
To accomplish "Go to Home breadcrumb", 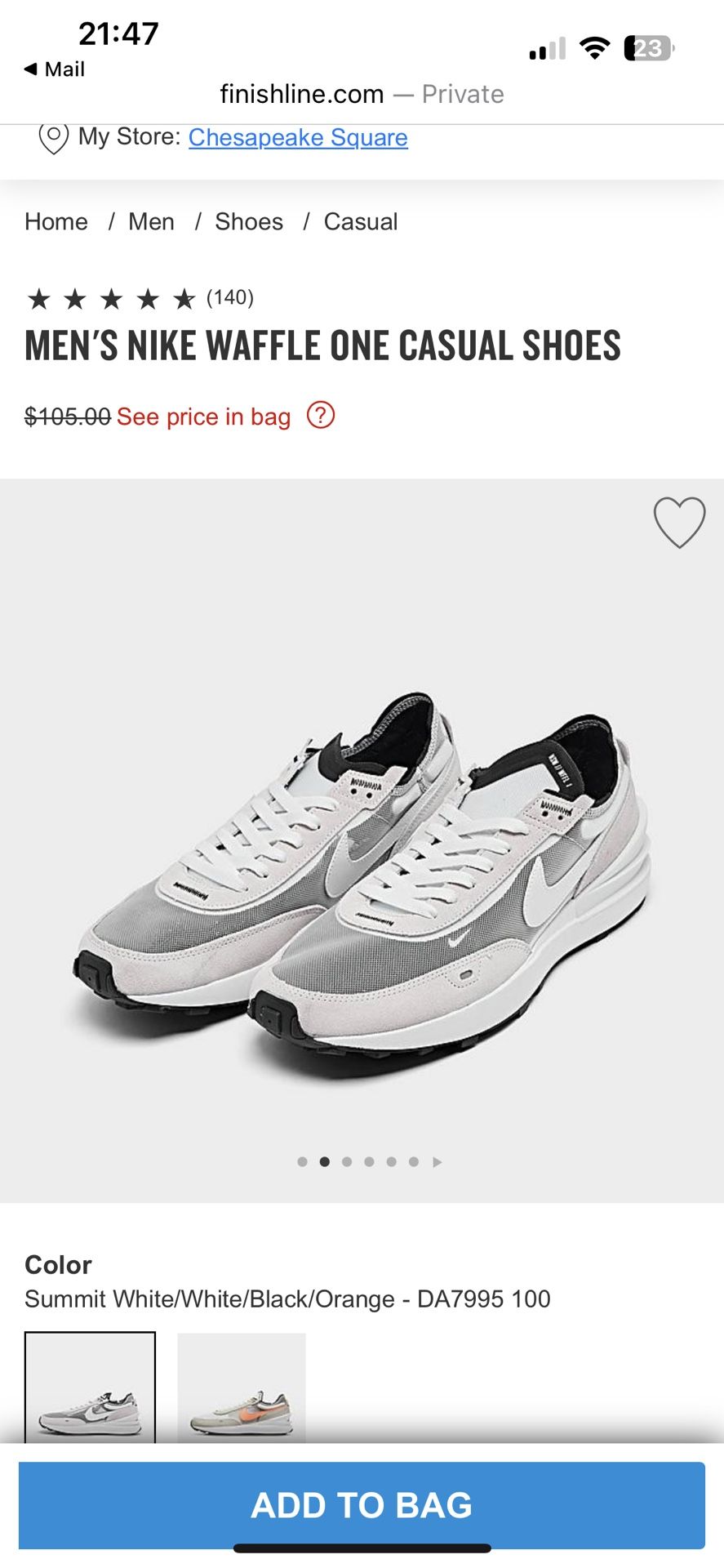I will (56, 222).
